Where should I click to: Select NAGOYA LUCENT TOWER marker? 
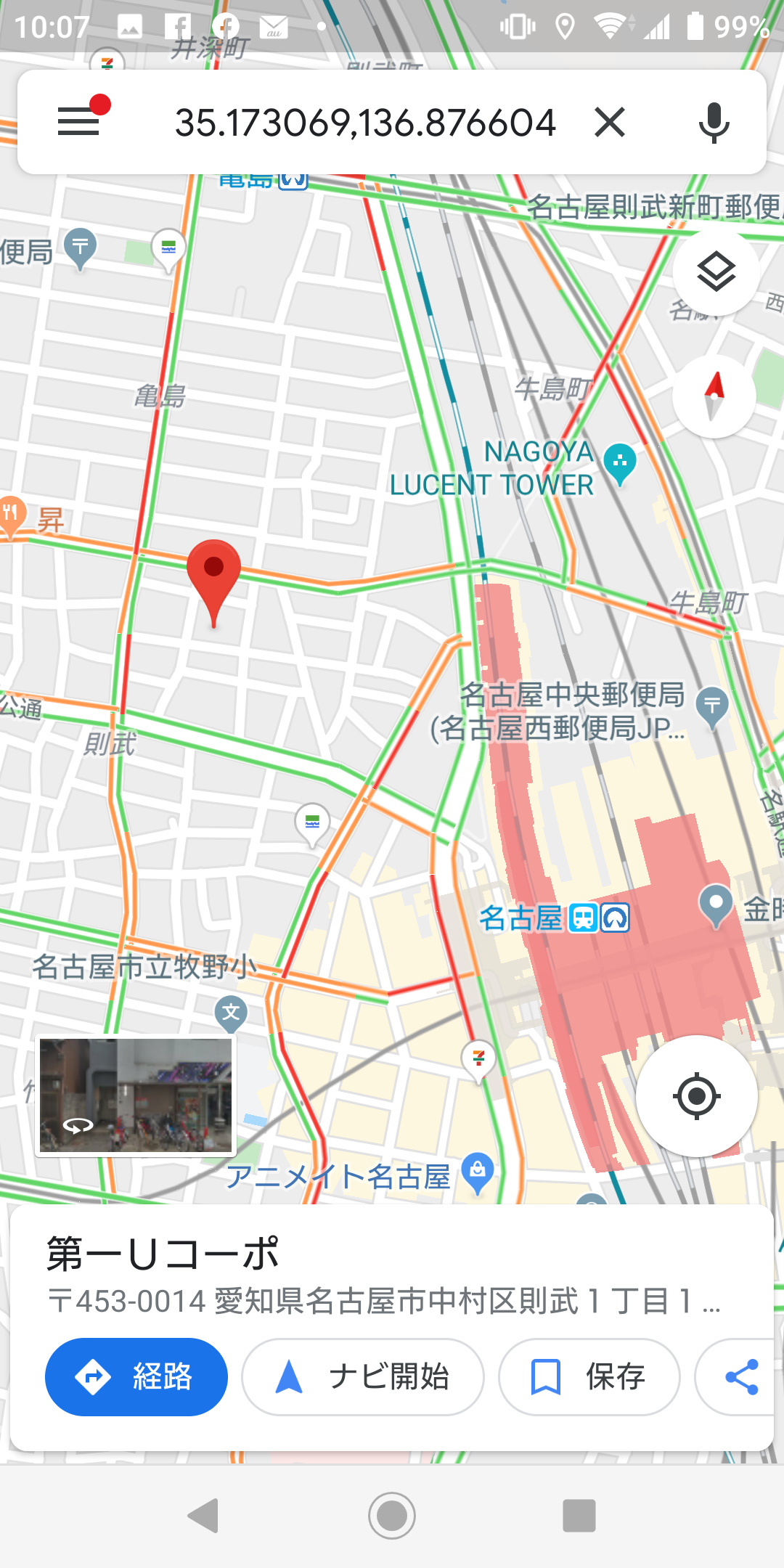pos(620,462)
